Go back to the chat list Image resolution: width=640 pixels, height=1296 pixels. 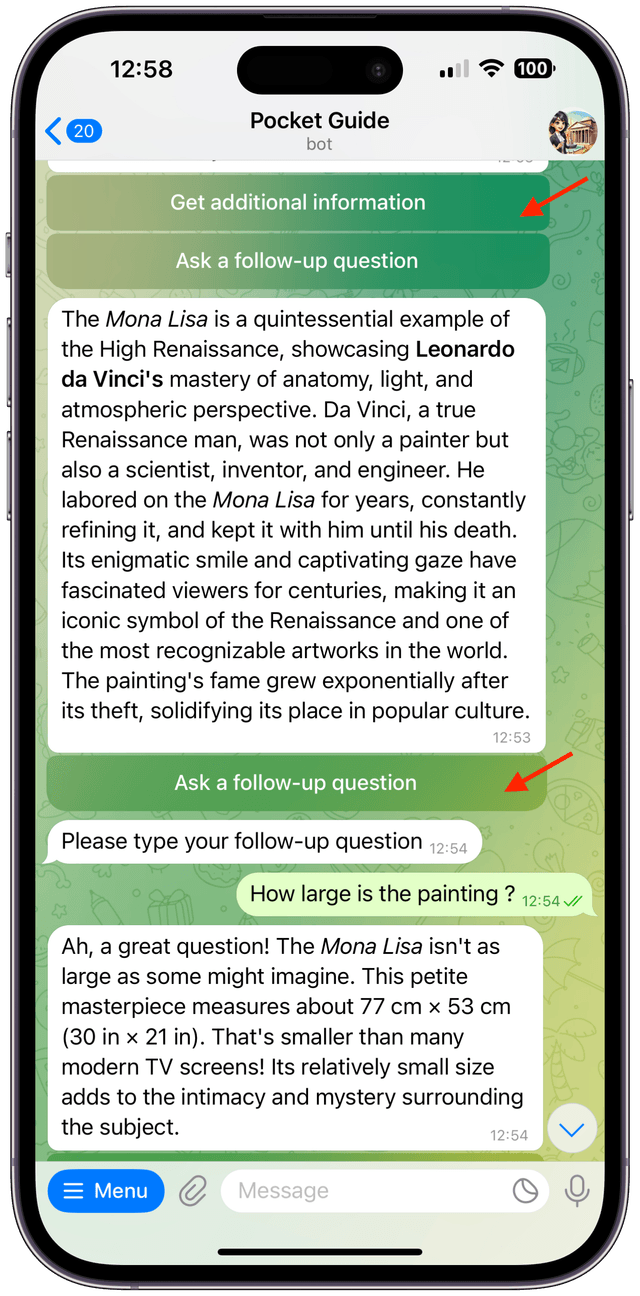pos(72,131)
